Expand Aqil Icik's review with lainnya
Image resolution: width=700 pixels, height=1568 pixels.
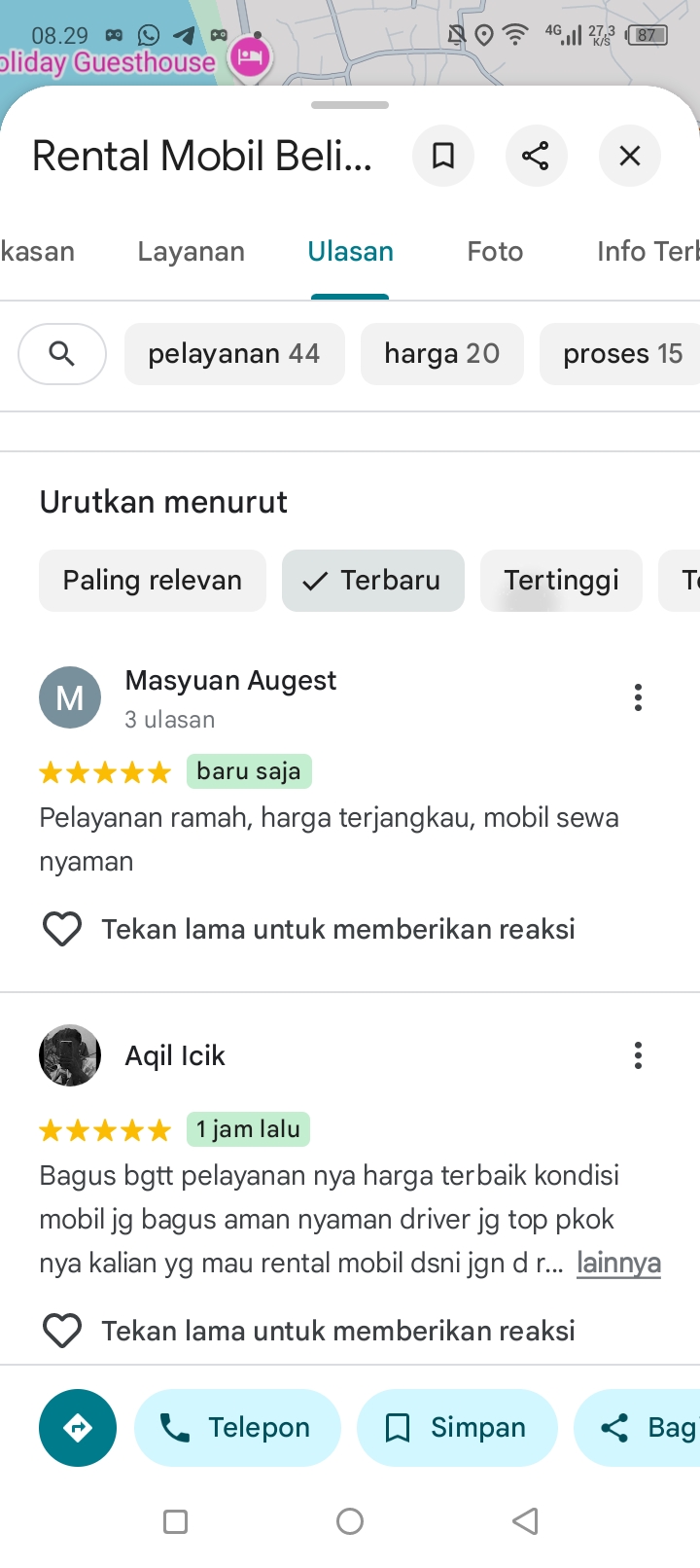coord(618,1263)
